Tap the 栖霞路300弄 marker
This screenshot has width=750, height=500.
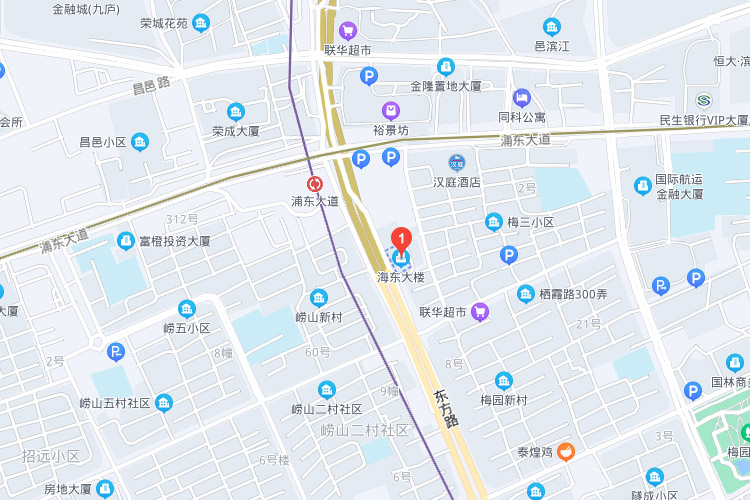[x=526, y=294]
